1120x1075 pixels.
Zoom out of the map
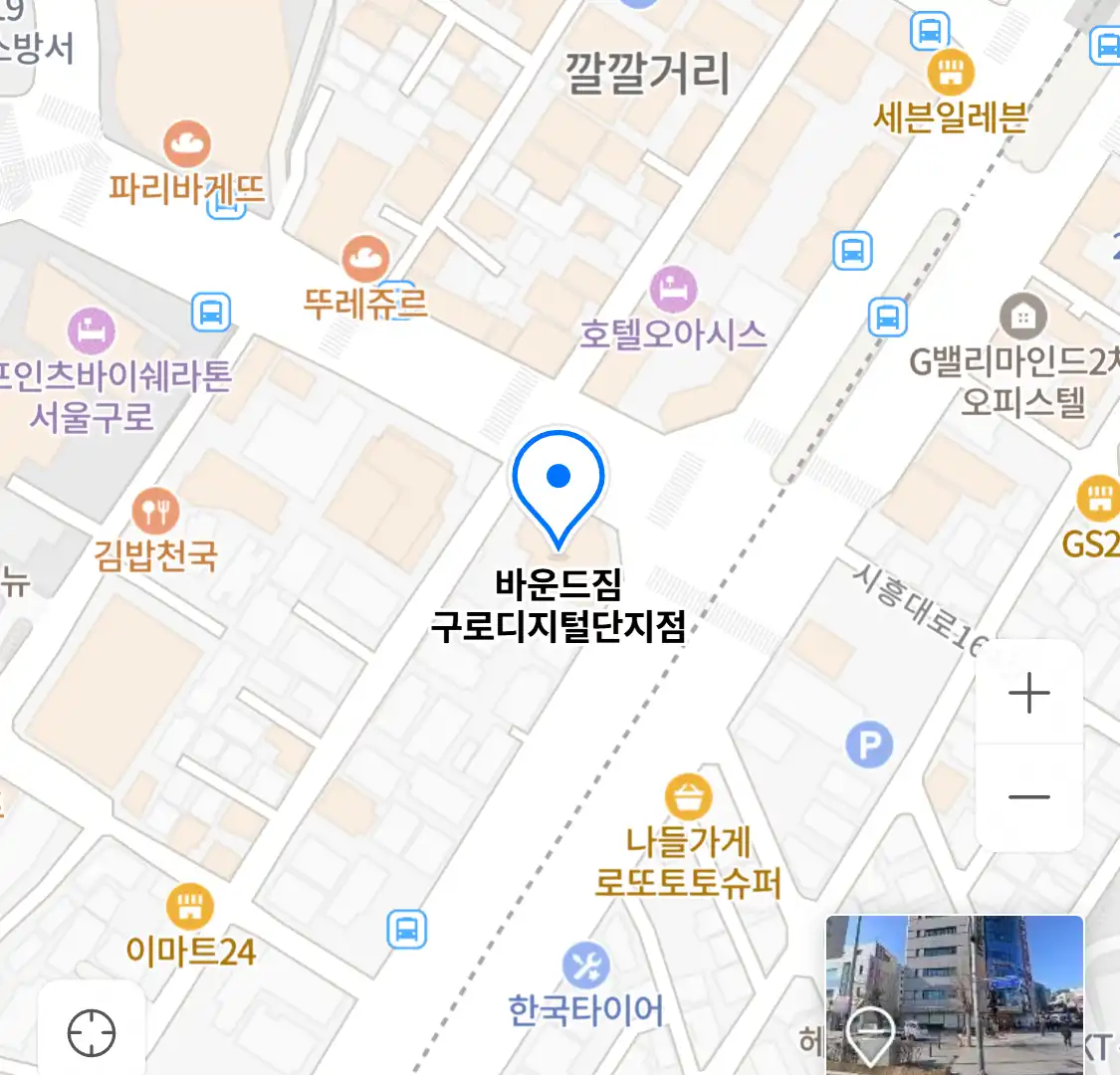[1028, 797]
